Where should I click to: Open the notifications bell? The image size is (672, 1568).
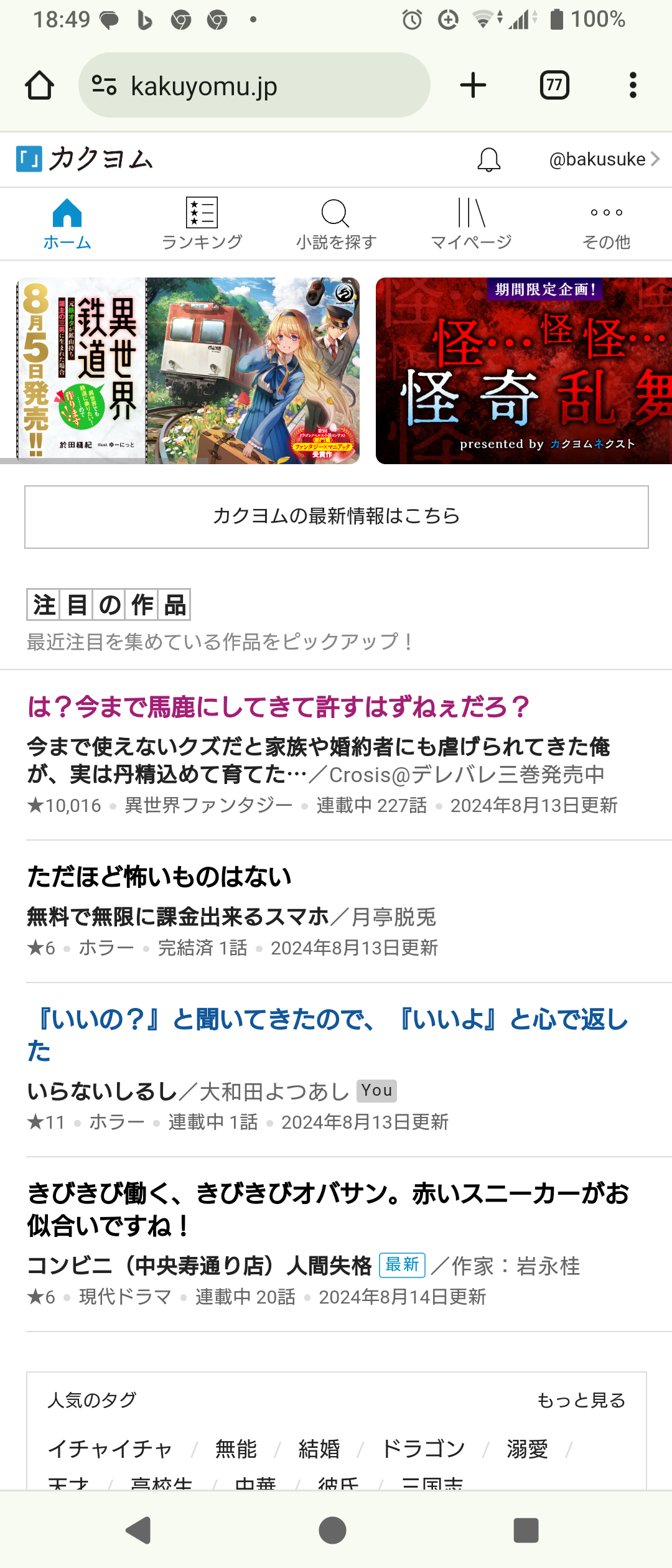[489, 160]
